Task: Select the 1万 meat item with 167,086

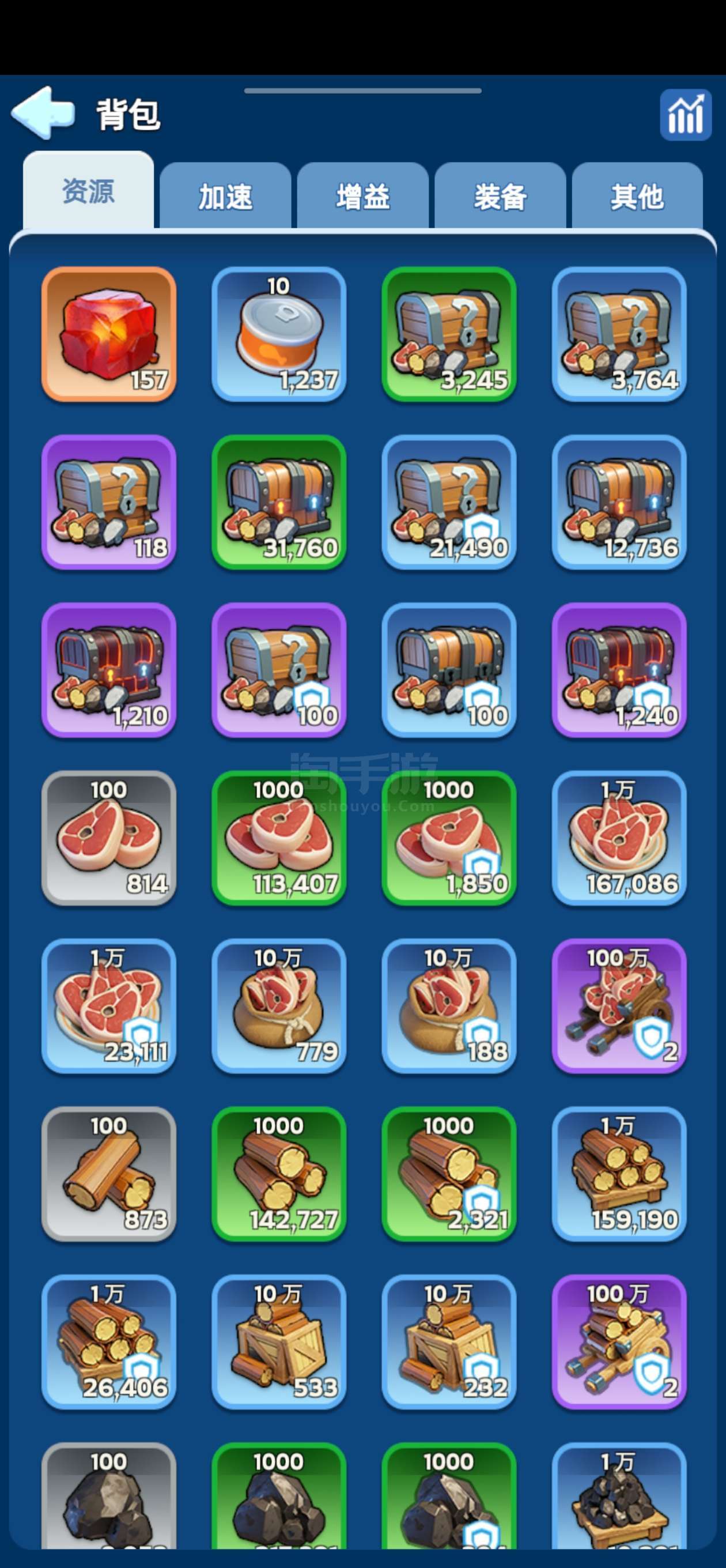Action: point(619,838)
